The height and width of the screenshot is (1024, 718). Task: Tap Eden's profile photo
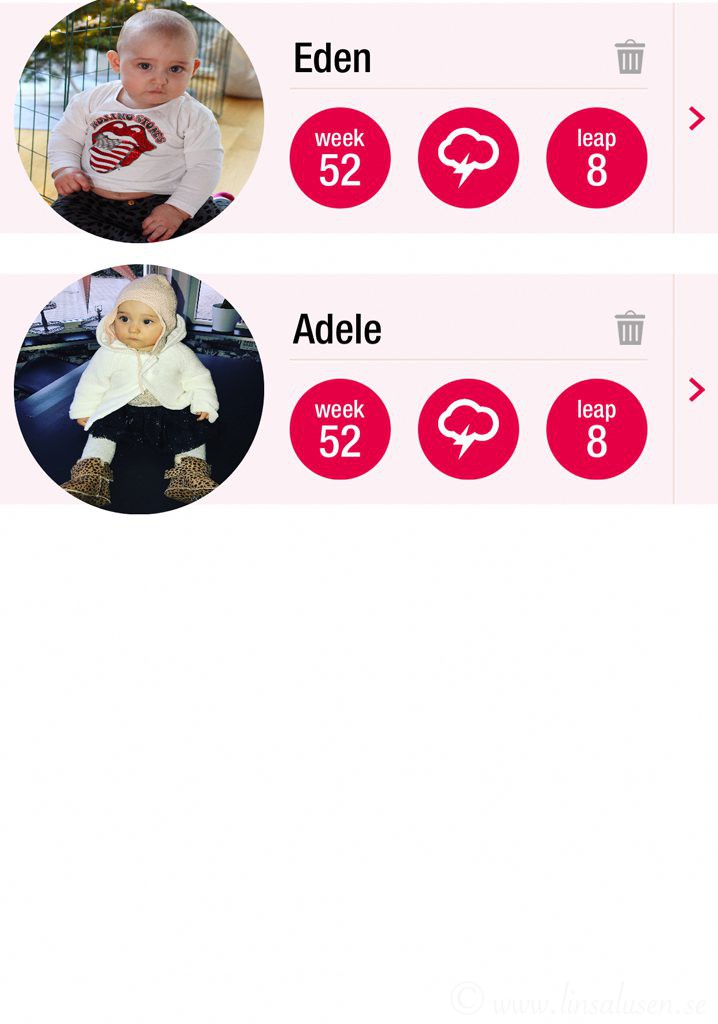click(x=139, y=118)
